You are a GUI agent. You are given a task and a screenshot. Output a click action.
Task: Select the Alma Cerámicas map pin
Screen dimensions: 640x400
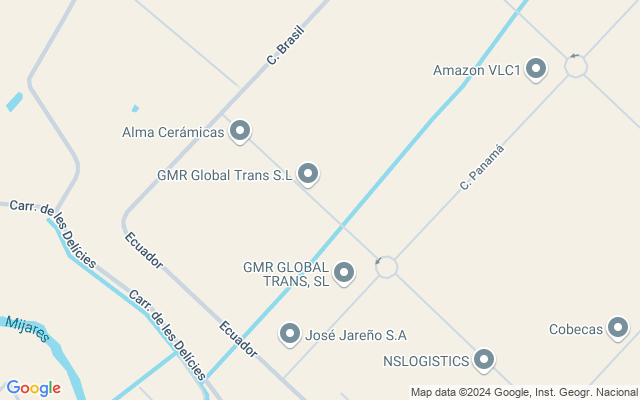240,130
